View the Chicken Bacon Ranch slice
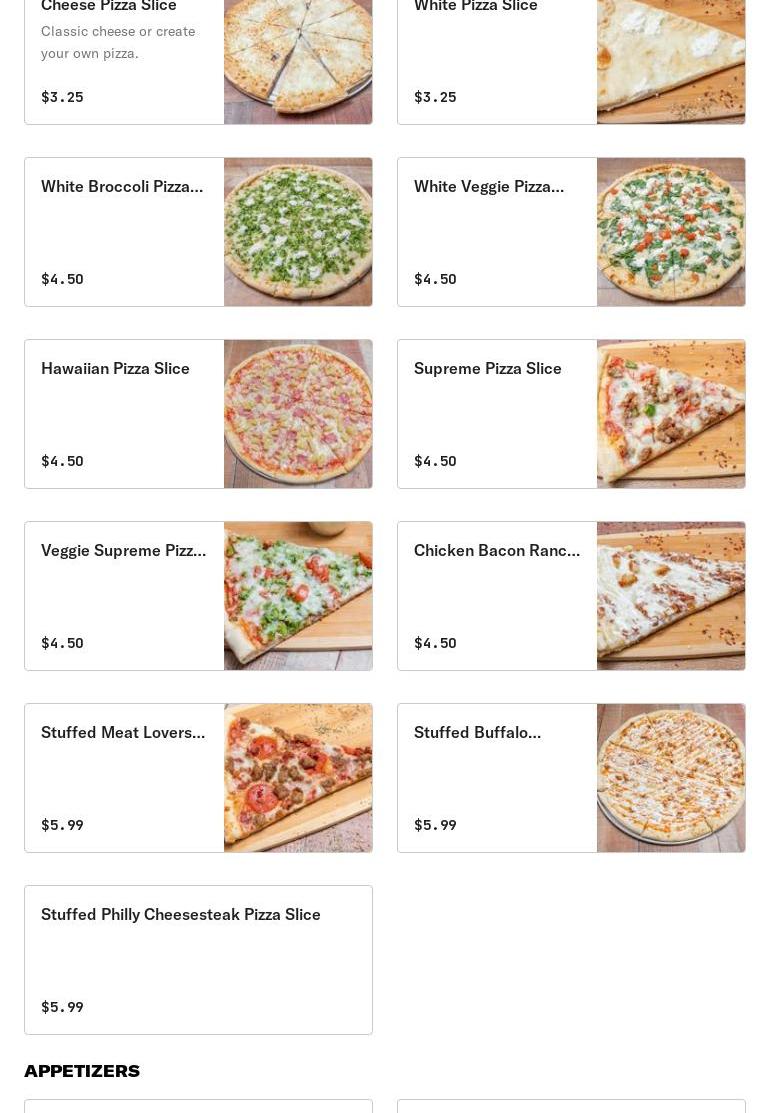 point(571,596)
